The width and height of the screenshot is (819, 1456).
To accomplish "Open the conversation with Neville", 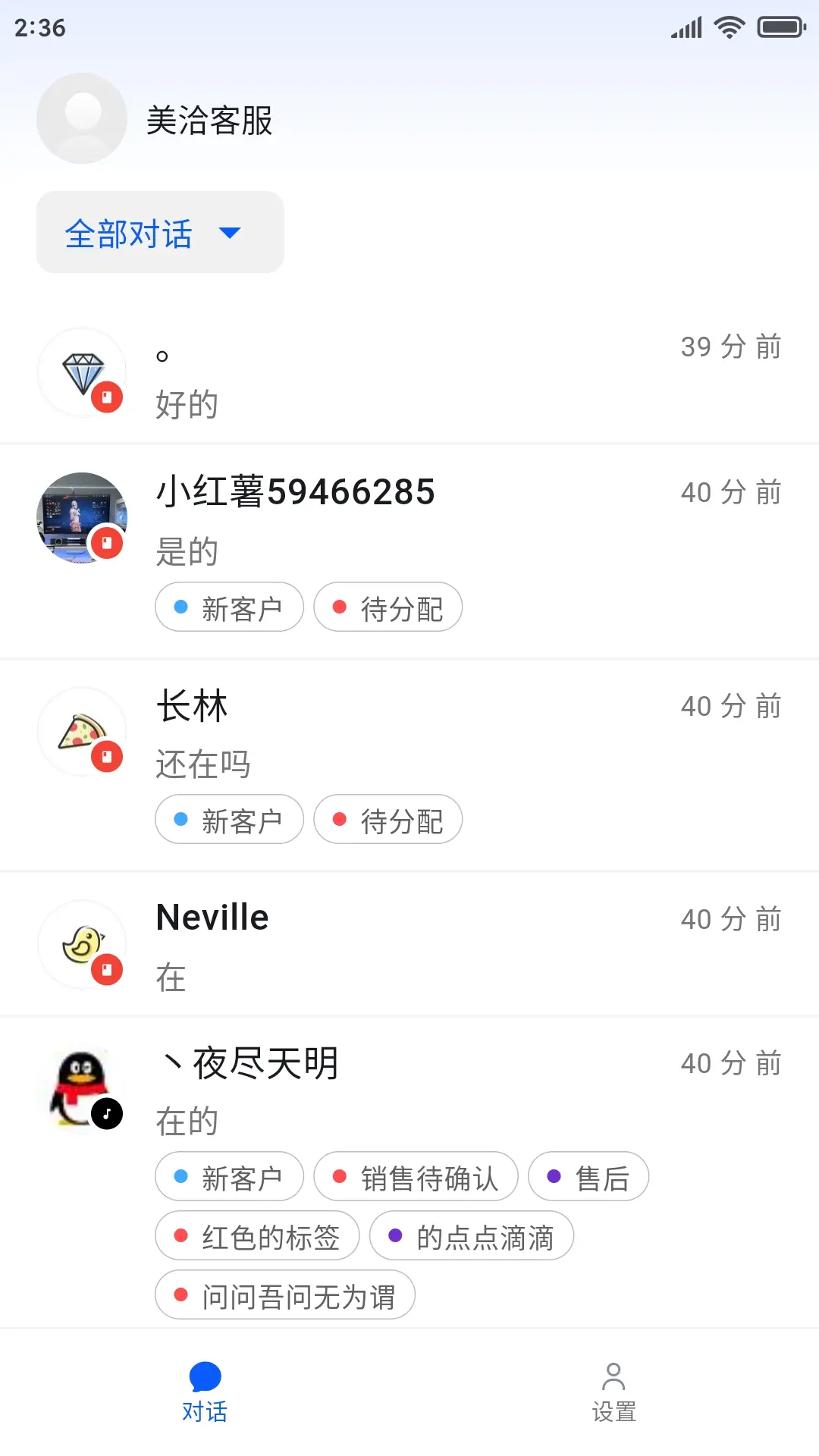I will tap(409, 944).
